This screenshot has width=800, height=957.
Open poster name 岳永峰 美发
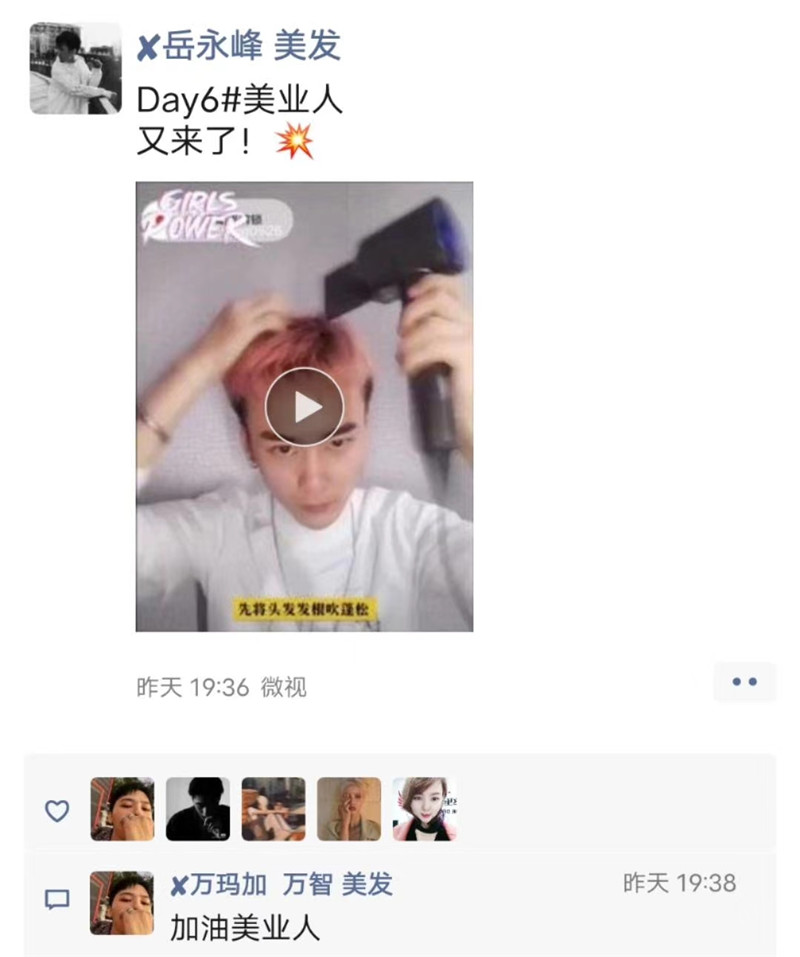(238, 45)
